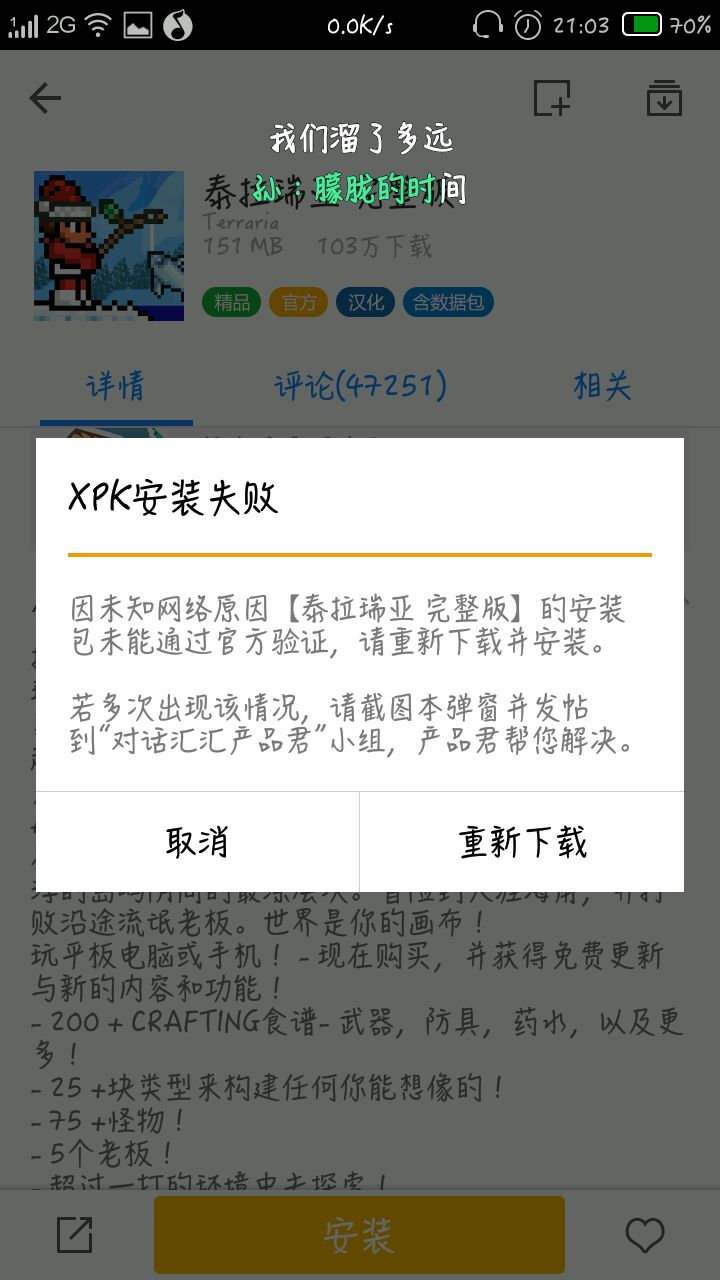Go back with the top-left arrow
The width and height of the screenshot is (720, 1280).
pyautogui.click(x=45, y=98)
